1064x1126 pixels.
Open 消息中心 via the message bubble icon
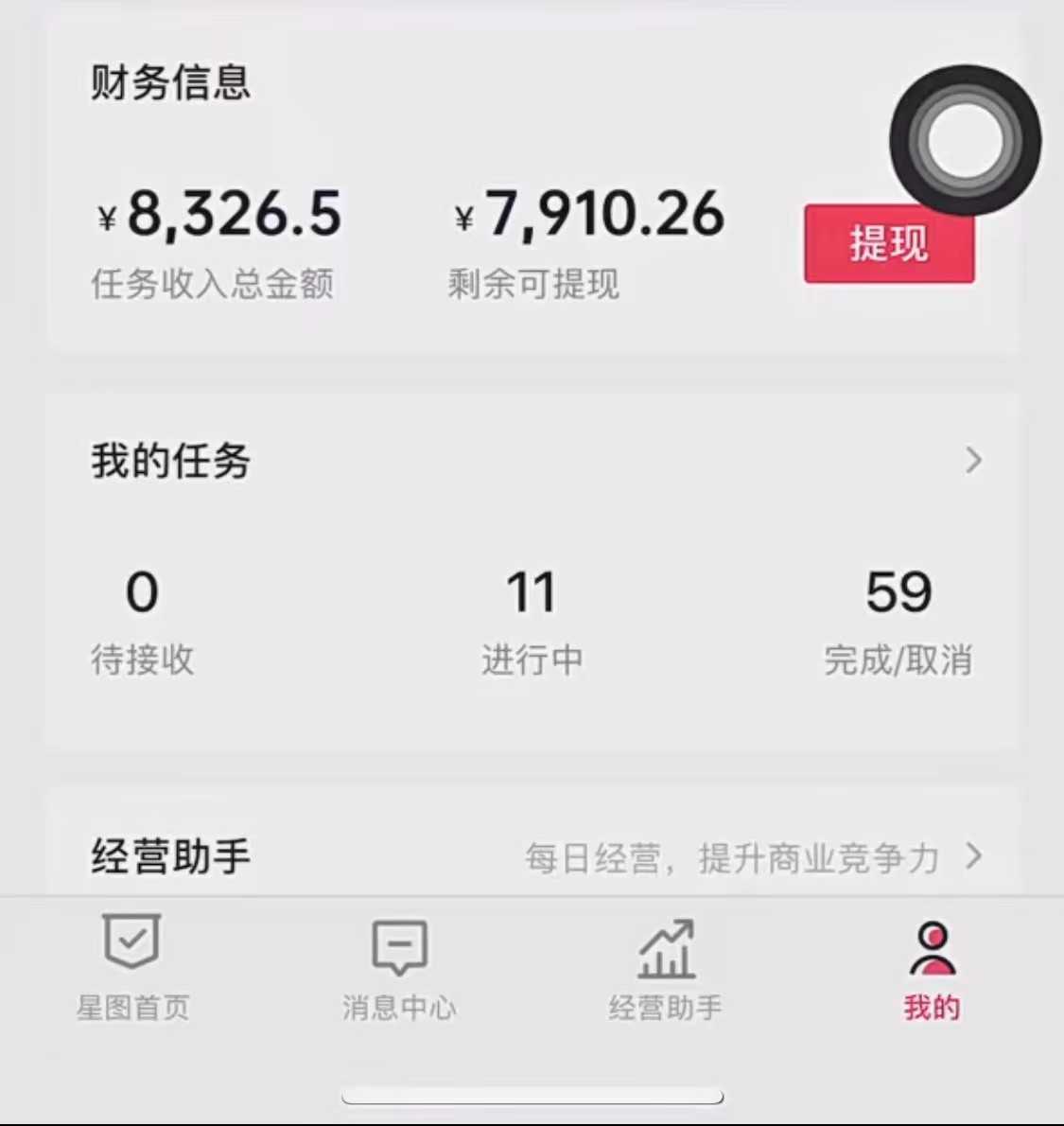400,965
